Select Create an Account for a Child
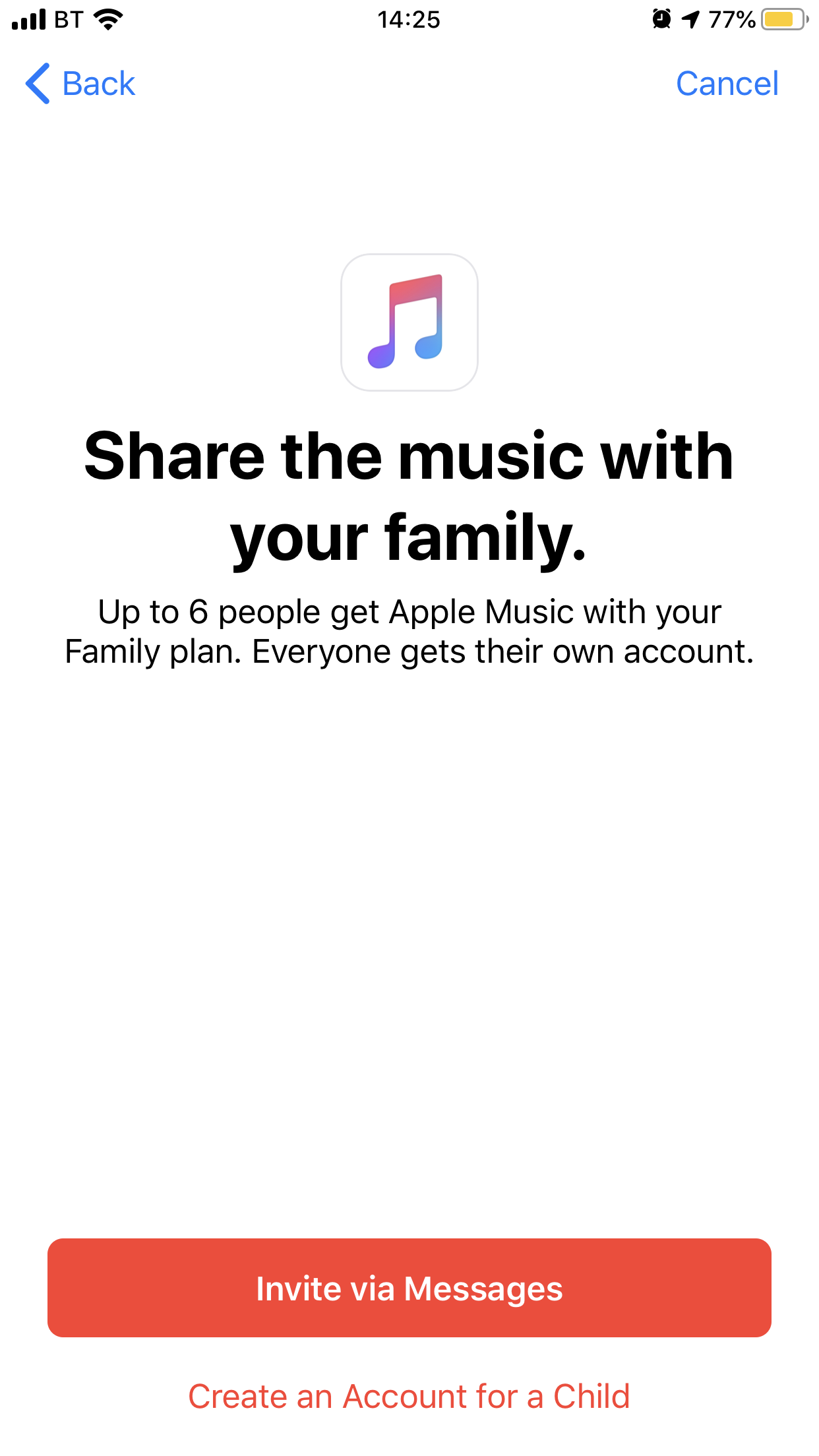This screenshot has height=1456, width=819. [x=409, y=1396]
